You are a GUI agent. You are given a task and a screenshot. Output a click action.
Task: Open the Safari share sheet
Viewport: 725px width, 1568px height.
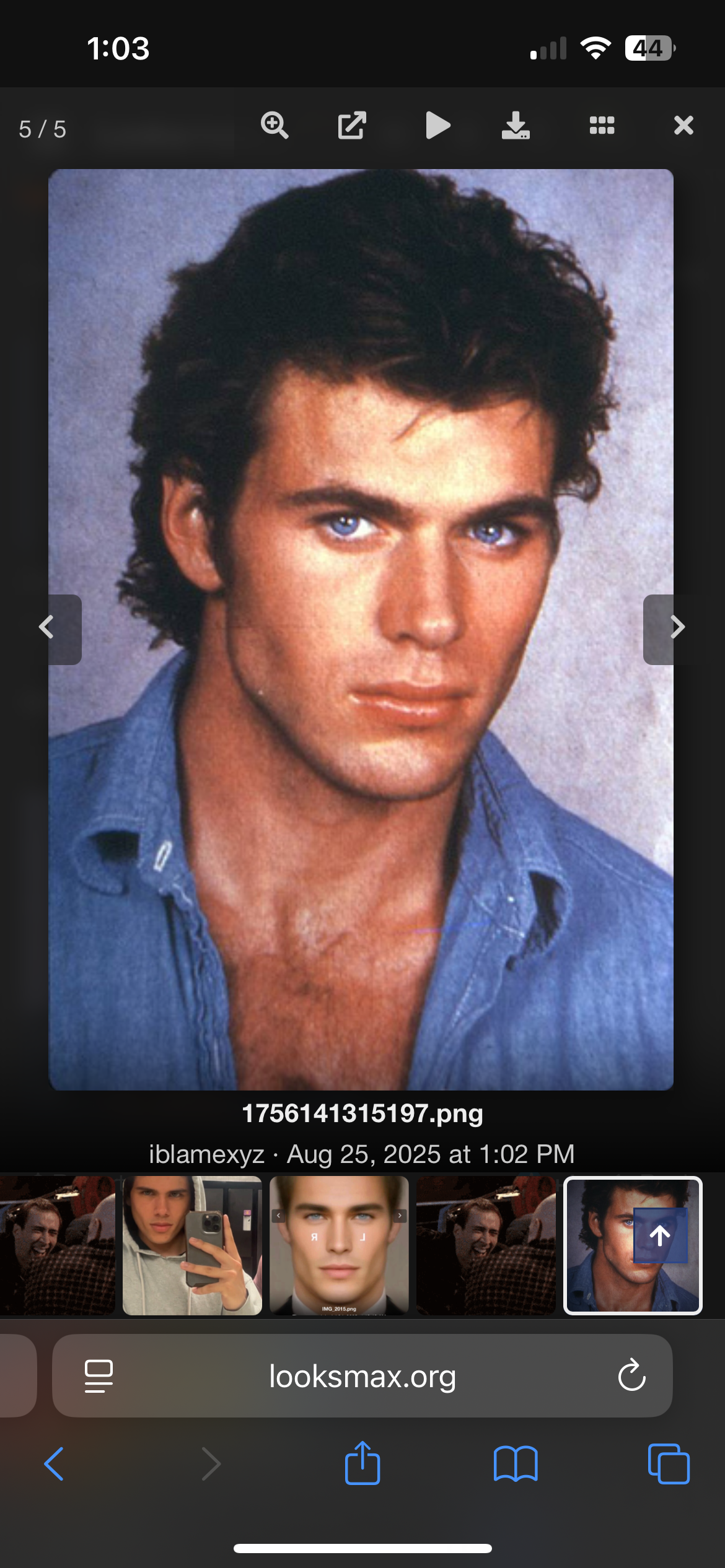(x=362, y=1463)
